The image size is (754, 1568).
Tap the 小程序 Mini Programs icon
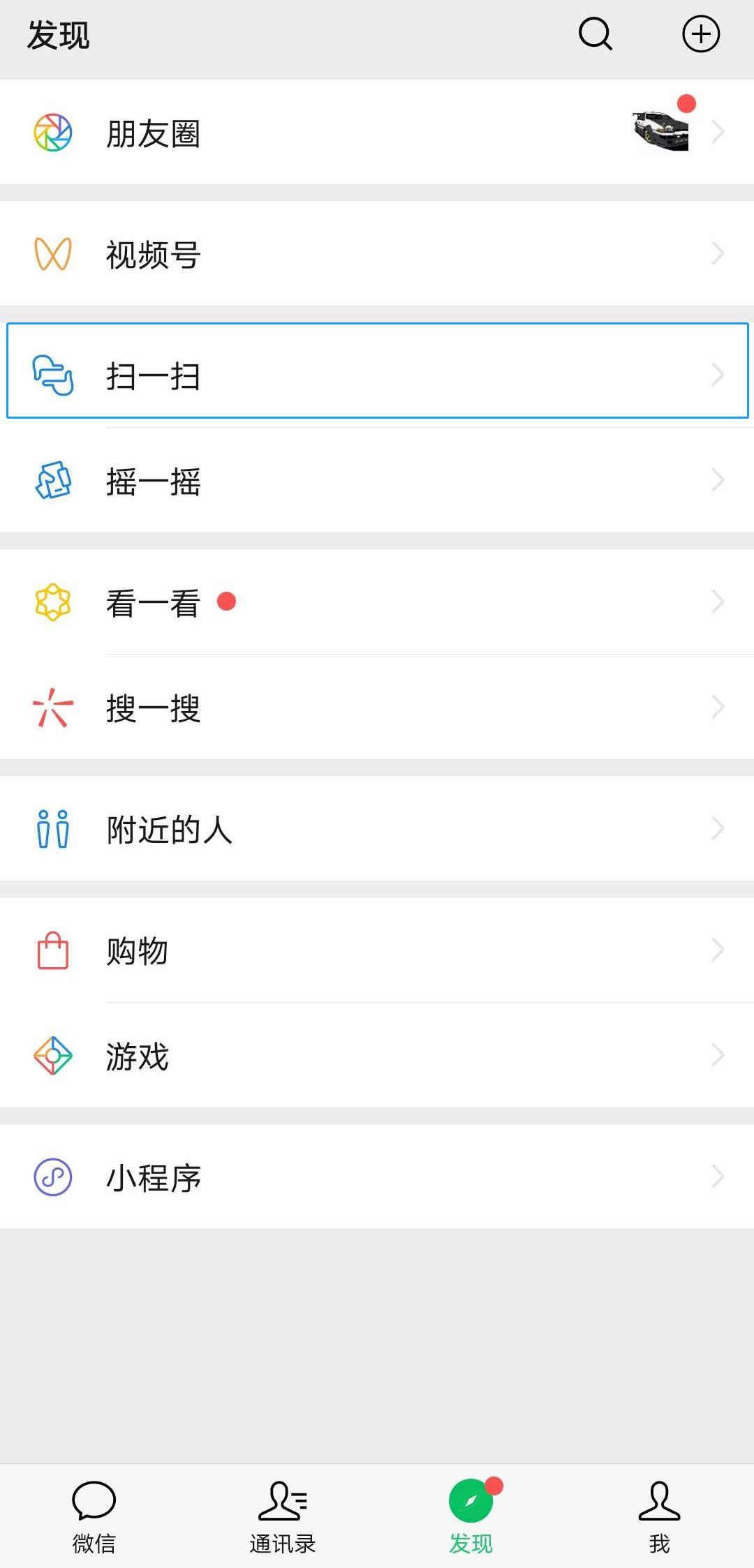pyautogui.click(x=52, y=1176)
